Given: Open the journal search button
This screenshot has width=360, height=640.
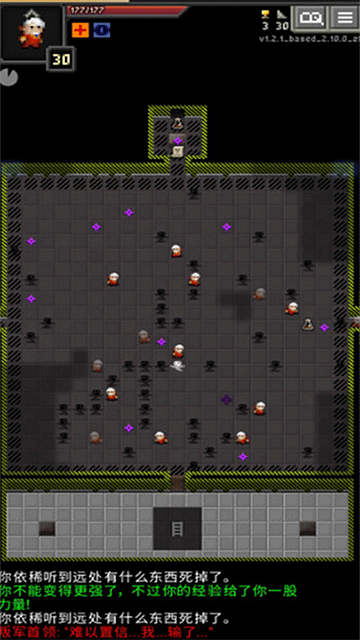Looking at the screenshot, I should (311, 18).
